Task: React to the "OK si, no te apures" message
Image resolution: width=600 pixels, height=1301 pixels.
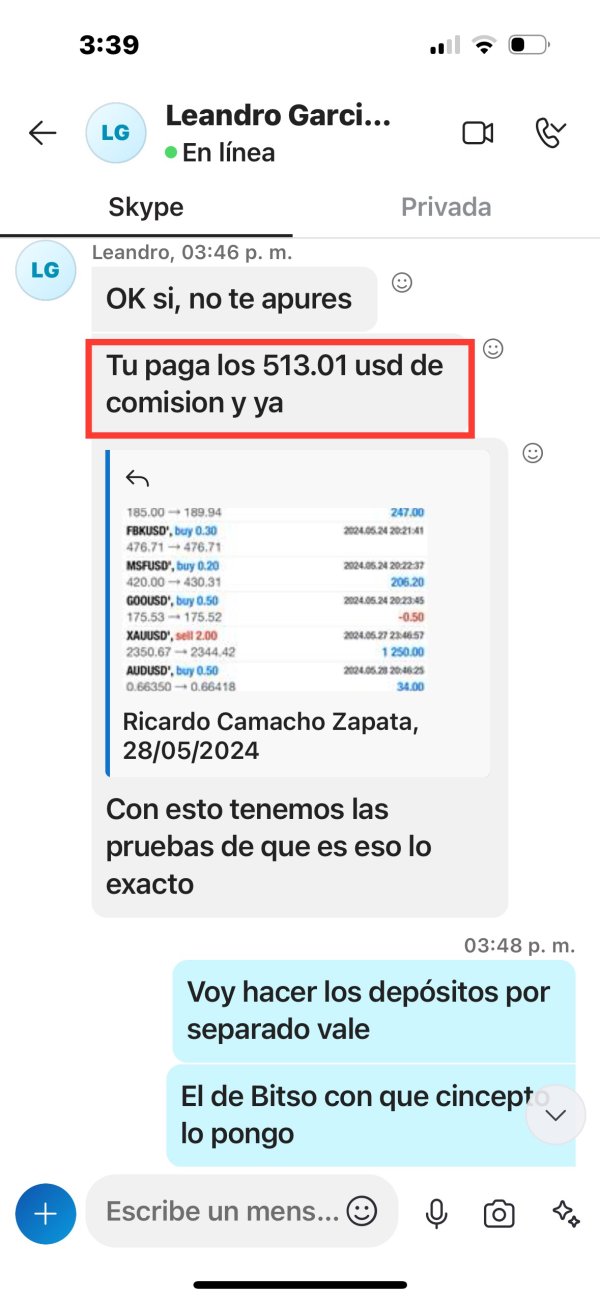Action: click(x=401, y=283)
